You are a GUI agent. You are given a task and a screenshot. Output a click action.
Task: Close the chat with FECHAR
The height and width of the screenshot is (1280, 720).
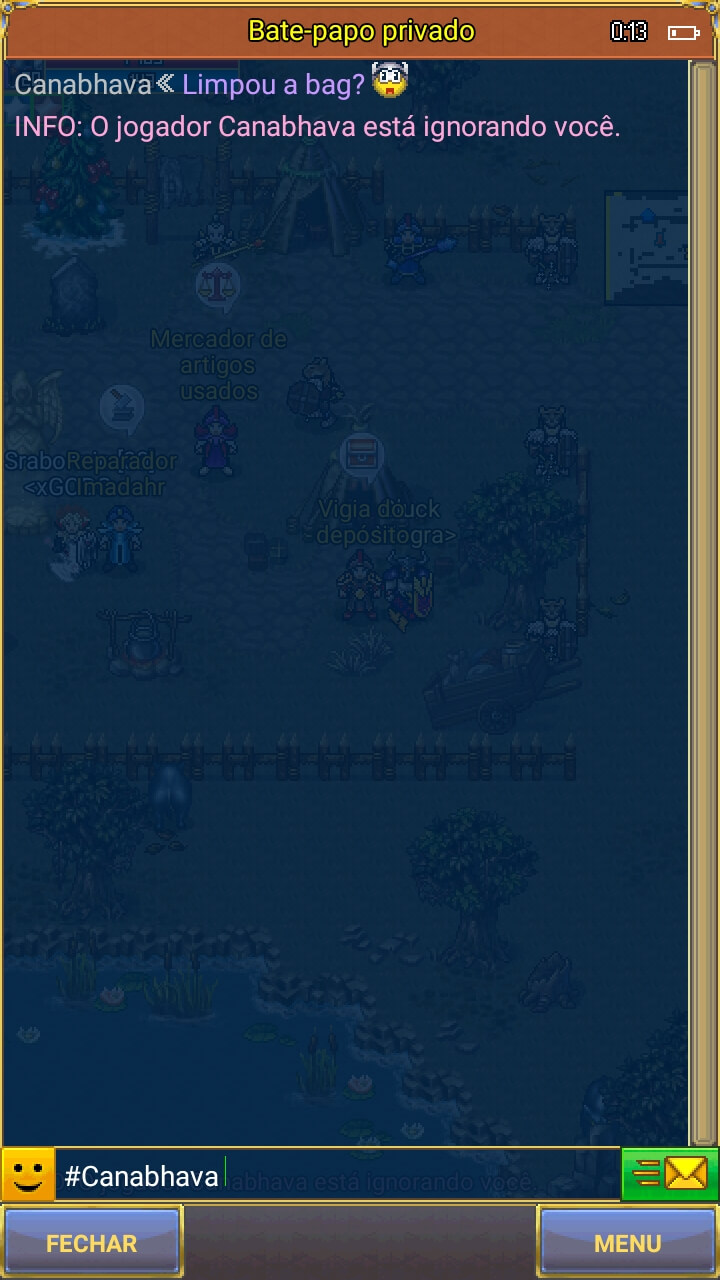coord(92,1243)
